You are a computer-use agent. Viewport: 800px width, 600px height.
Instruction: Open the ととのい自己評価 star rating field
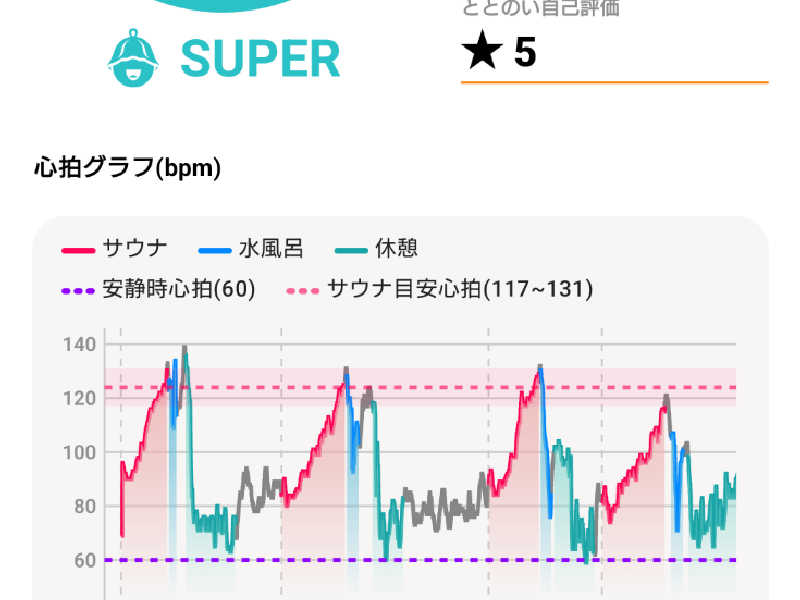tap(612, 53)
